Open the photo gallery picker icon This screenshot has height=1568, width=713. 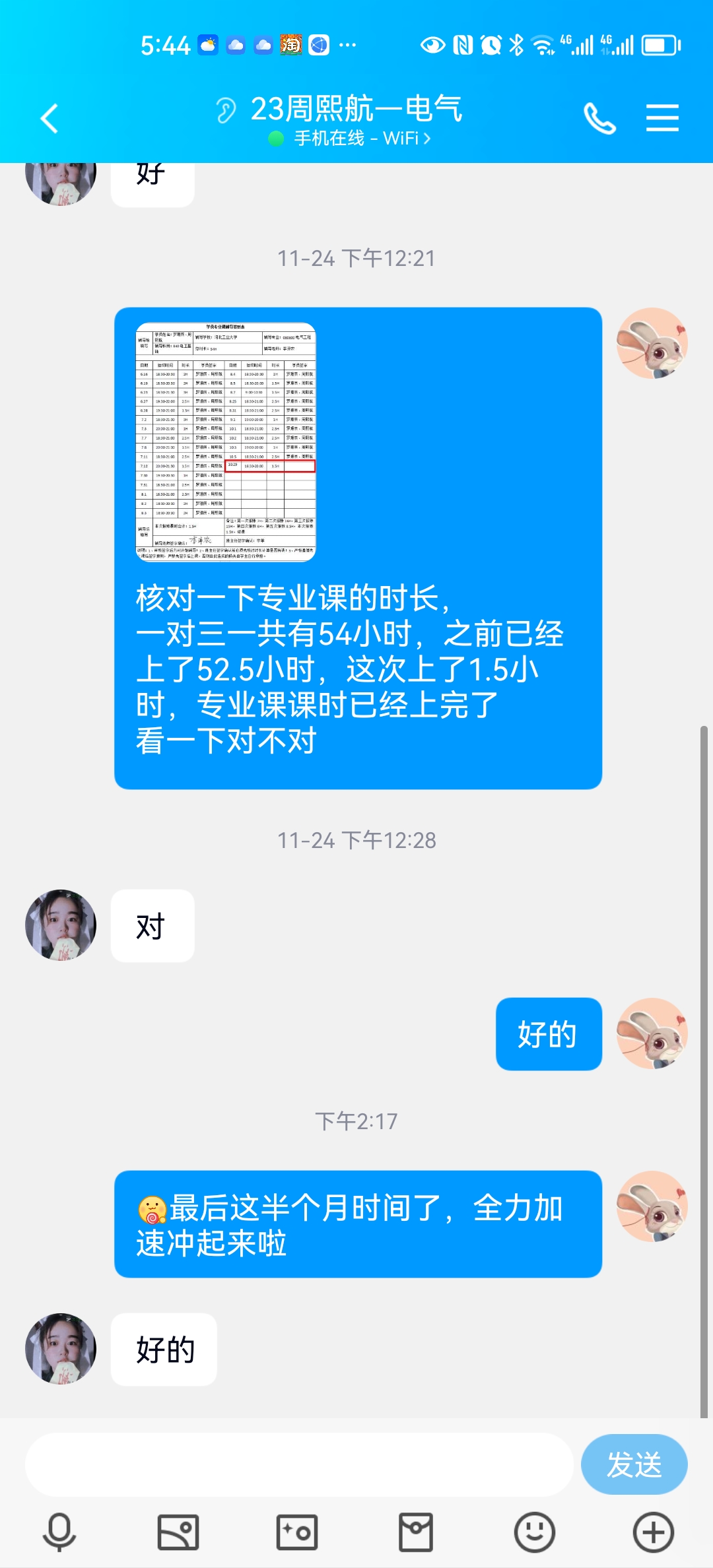[x=178, y=1532]
